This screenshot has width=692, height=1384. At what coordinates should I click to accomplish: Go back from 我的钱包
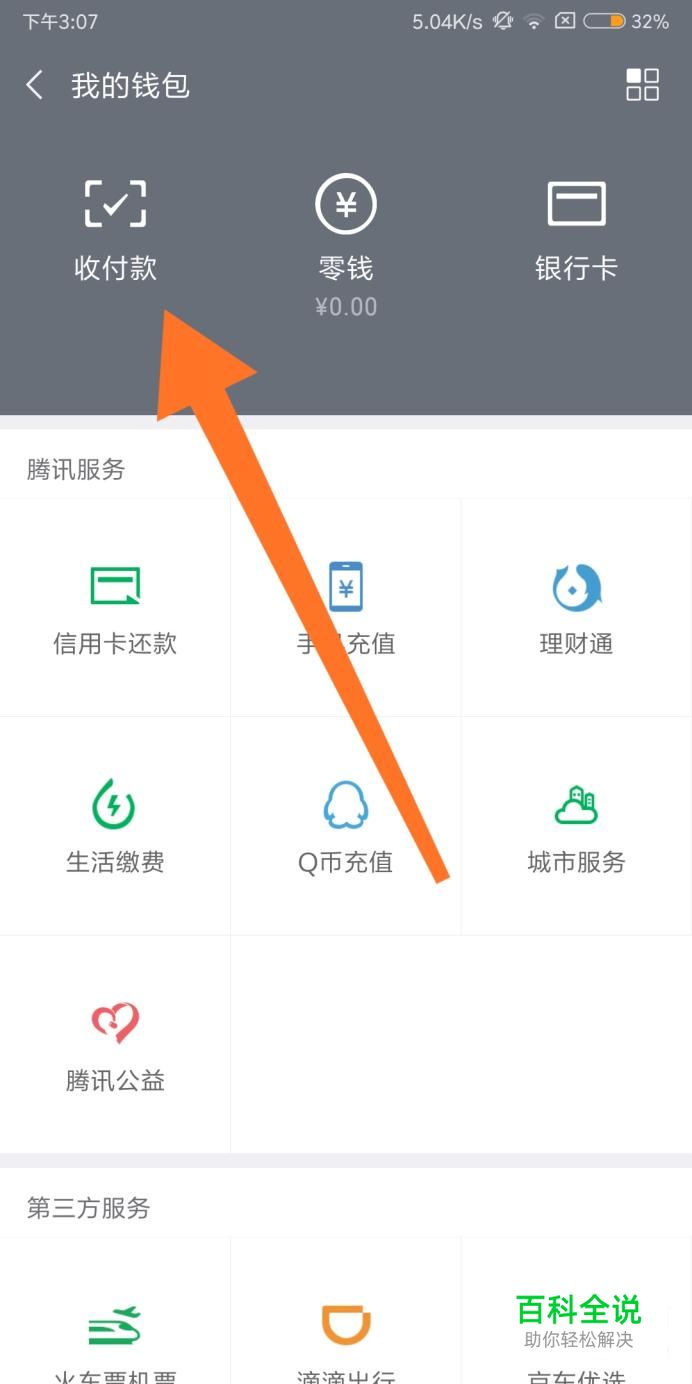click(35, 85)
